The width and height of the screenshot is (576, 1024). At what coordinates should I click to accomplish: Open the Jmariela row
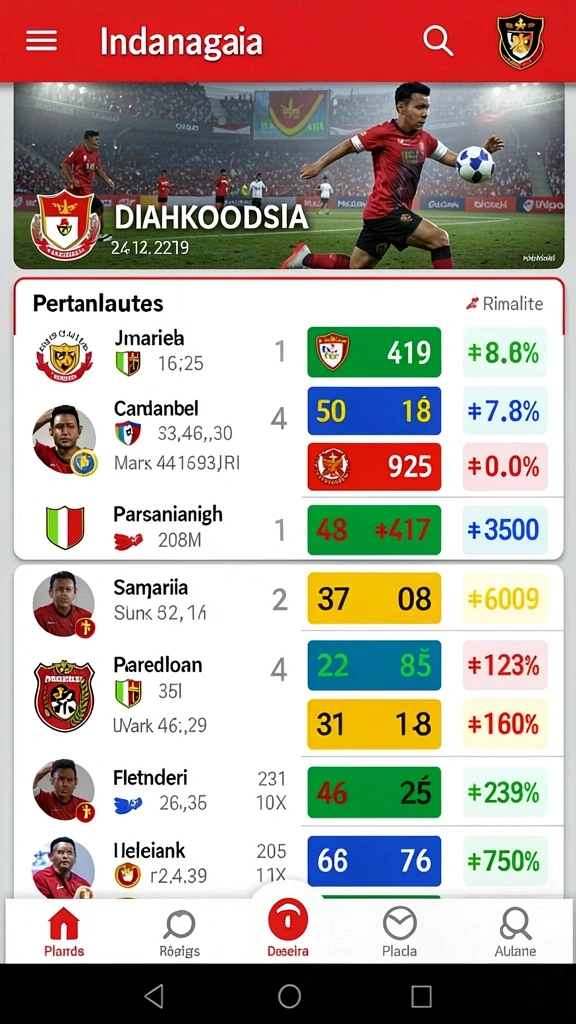[x=289, y=353]
